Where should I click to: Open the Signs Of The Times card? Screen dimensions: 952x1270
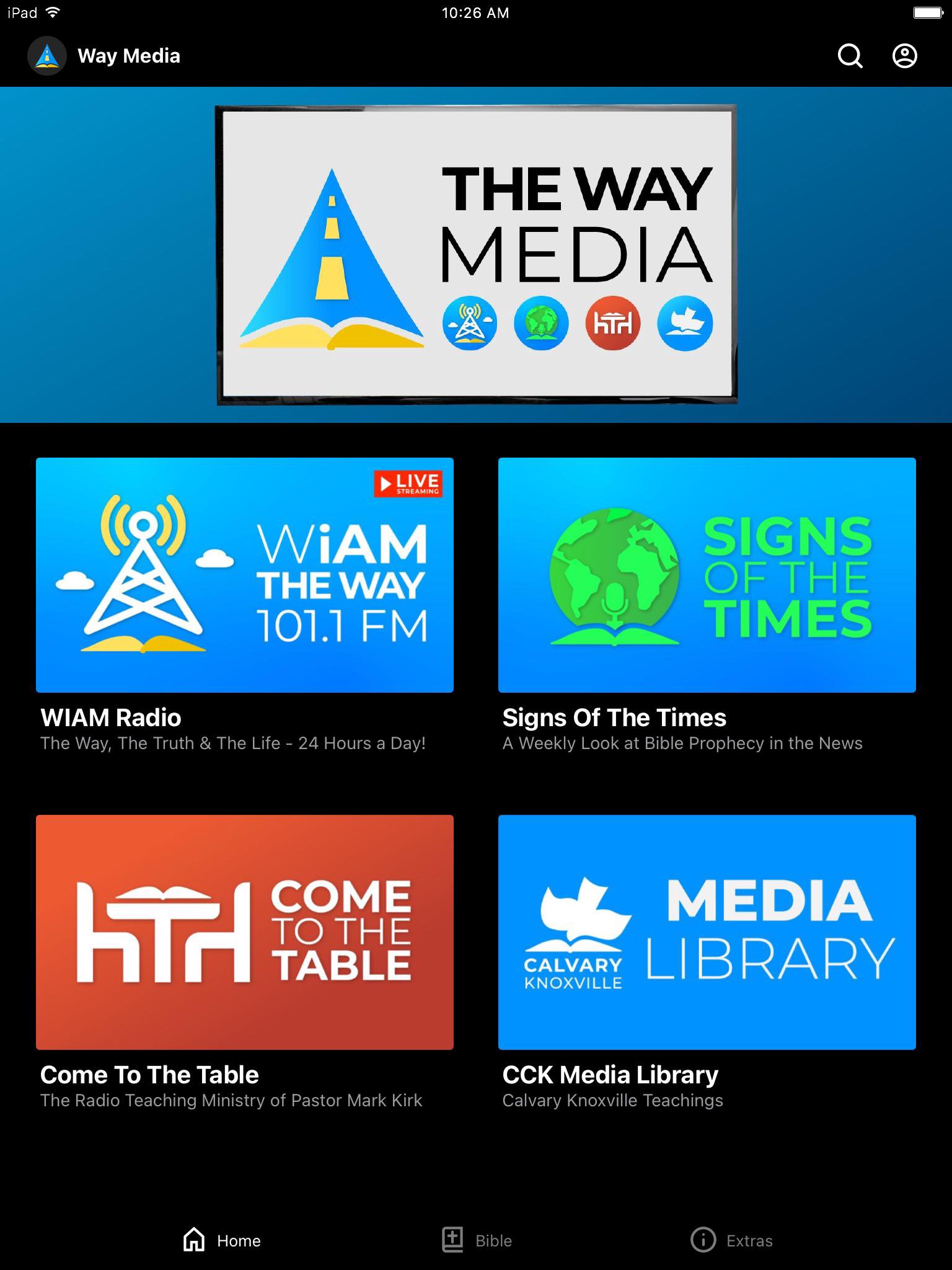point(707,575)
